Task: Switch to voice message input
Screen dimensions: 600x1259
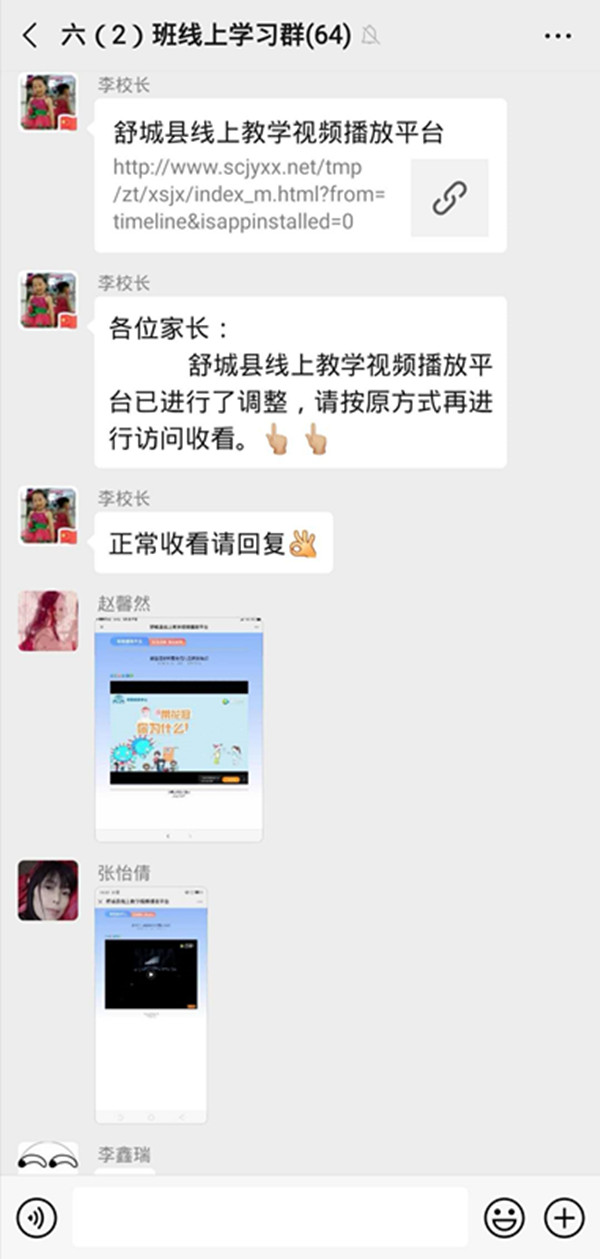Action: pos(37,1217)
